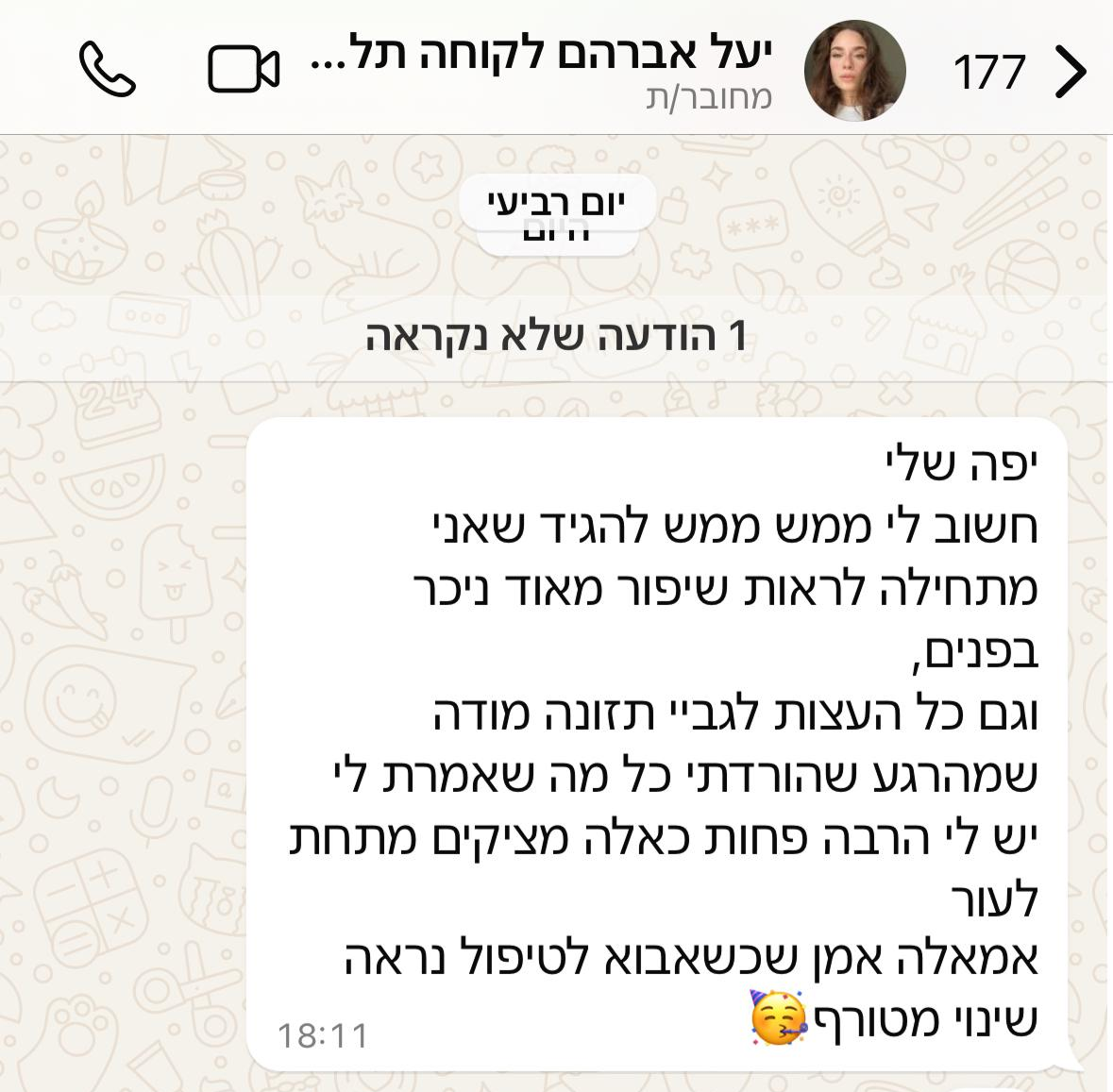1113x1092 pixels.
Task: Go back to the chats list
Action: tap(1069, 72)
